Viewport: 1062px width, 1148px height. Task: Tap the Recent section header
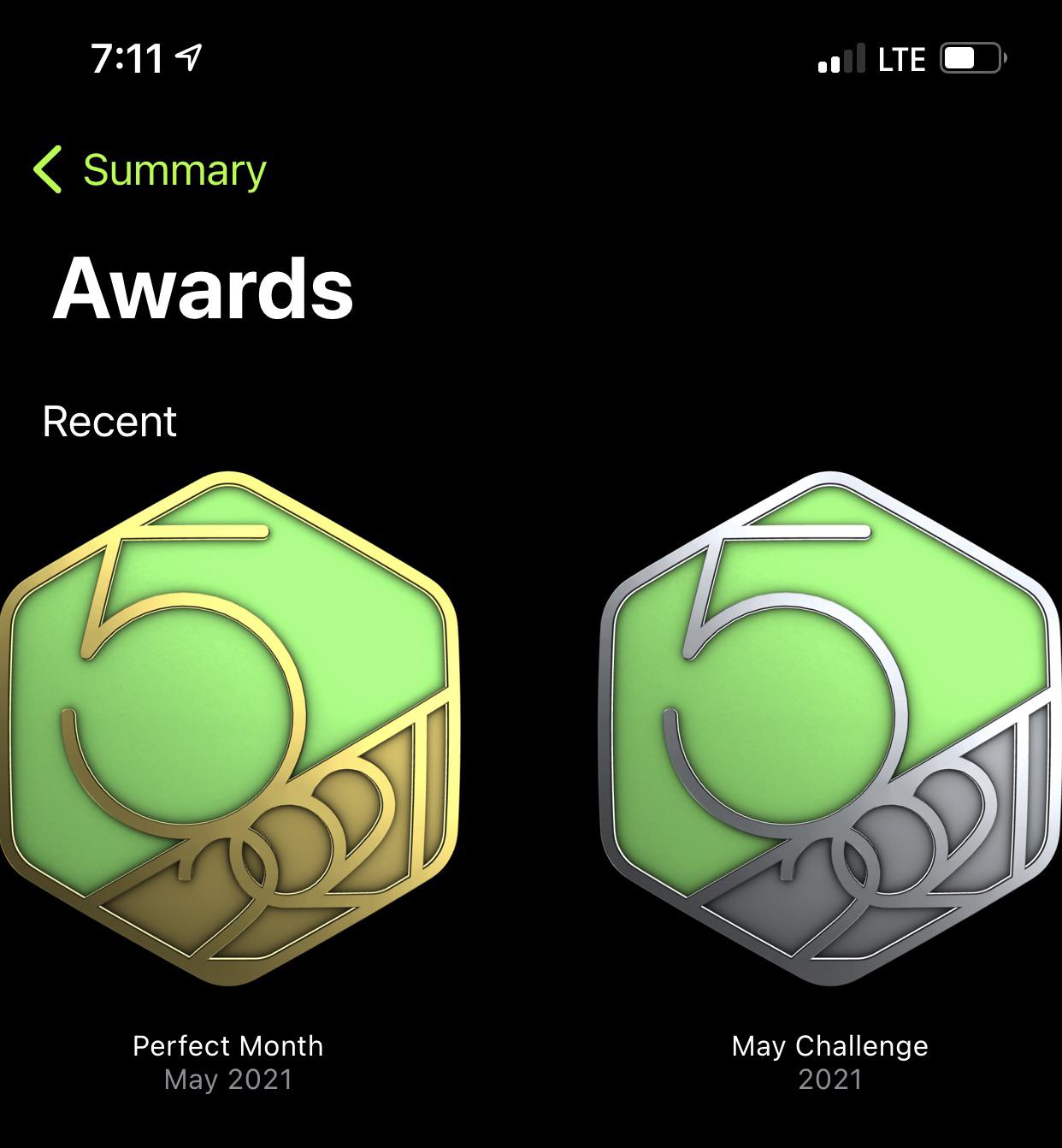point(109,421)
